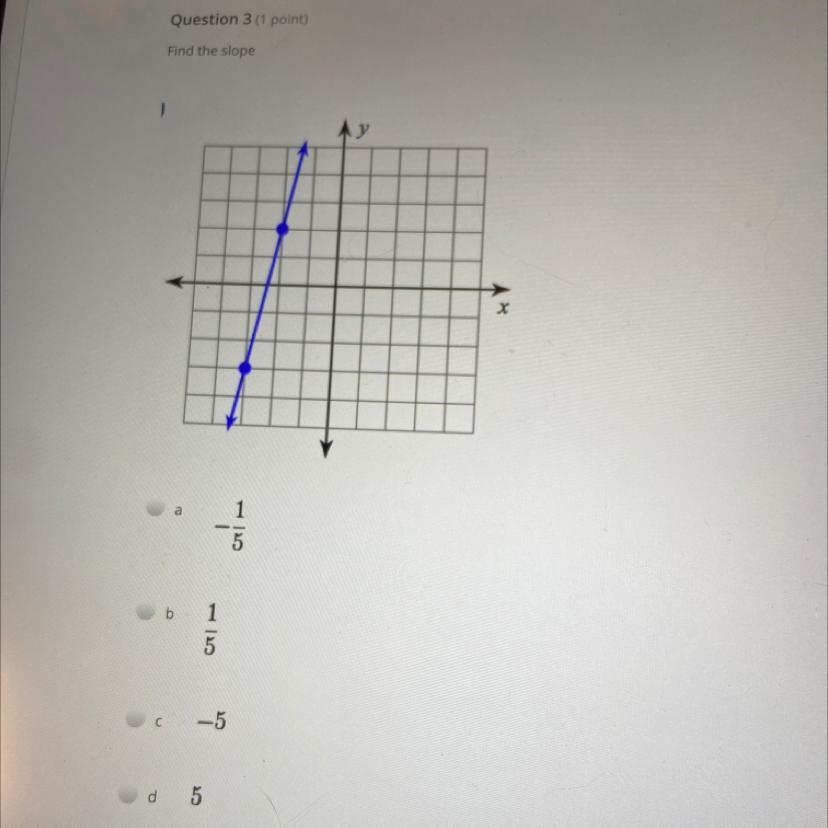Mark answer d, five
This screenshot has height=828, width=828.
click(127, 796)
